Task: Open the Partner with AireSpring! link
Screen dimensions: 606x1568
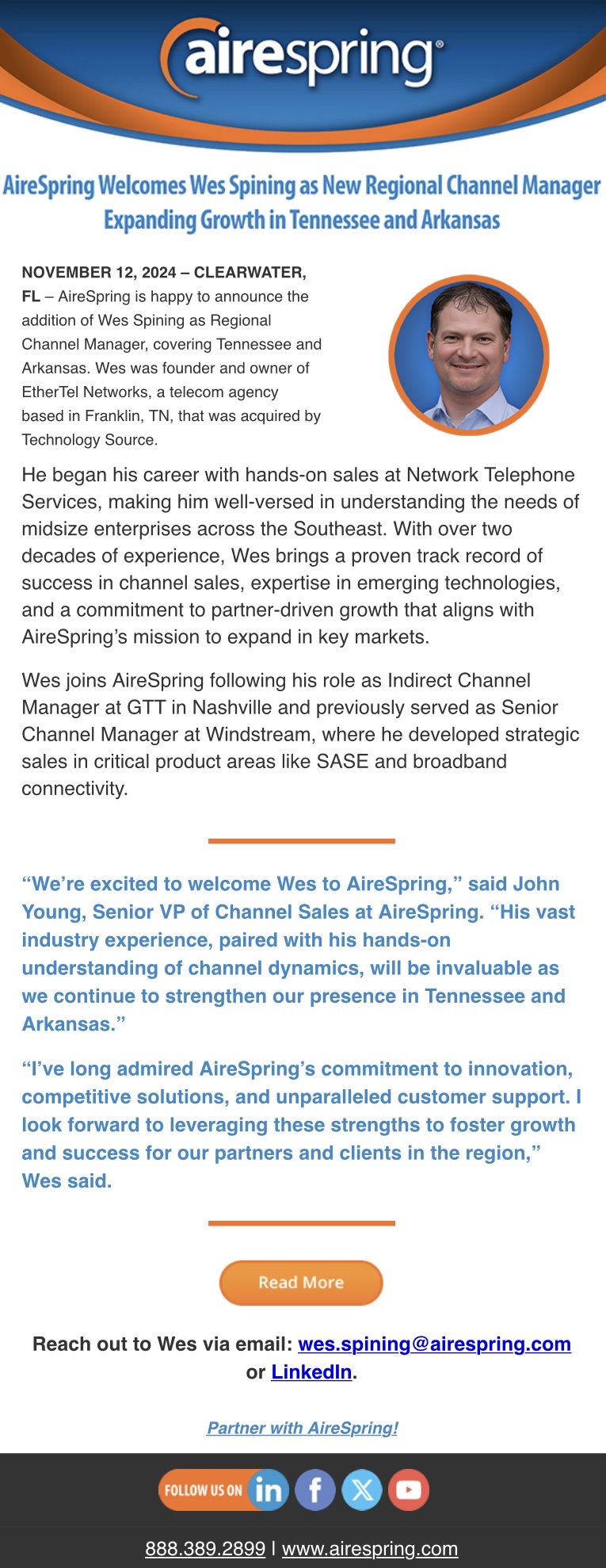Action: pyautogui.click(x=302, y=1428)
